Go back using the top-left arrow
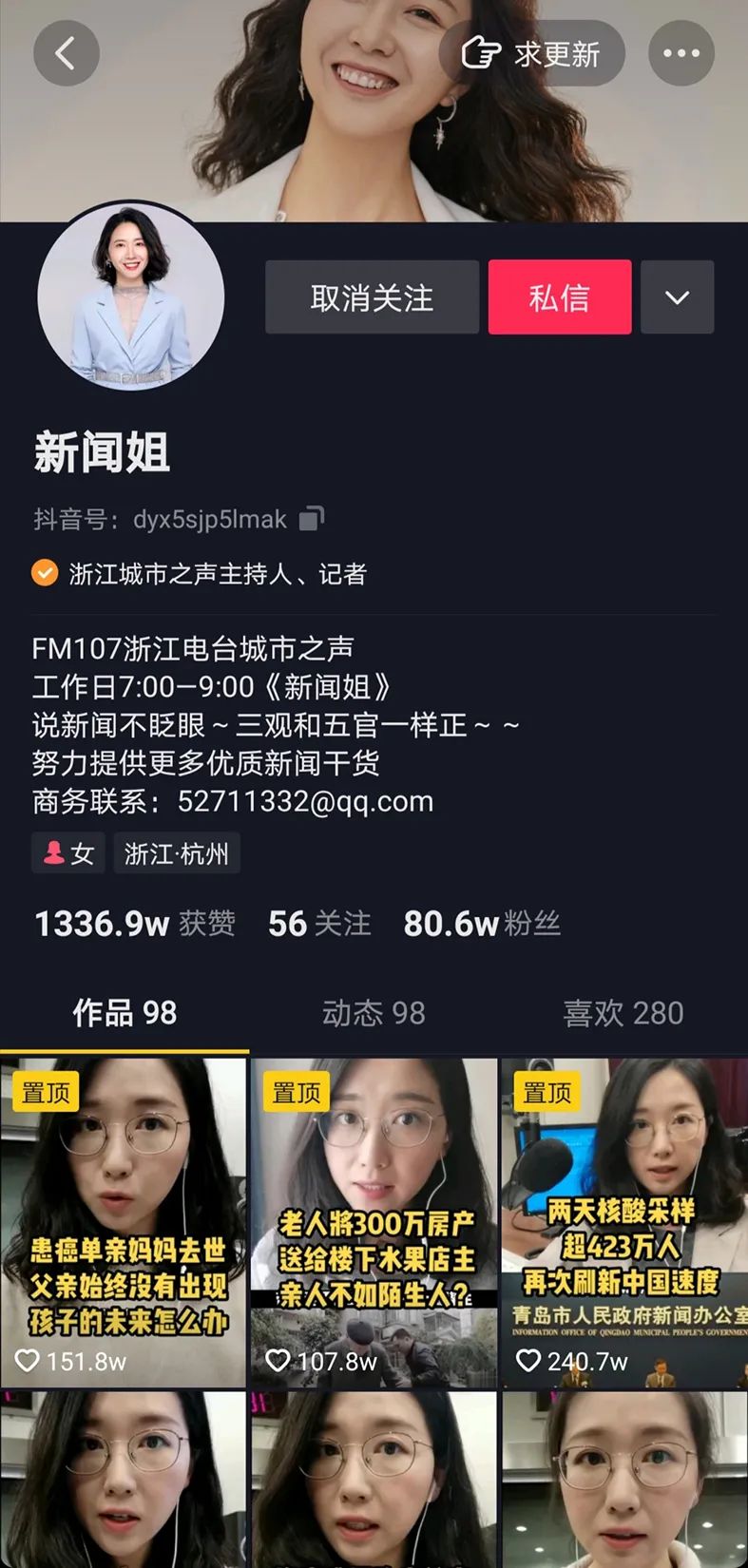The width and height of the screenshot is (748, 1568). click(66, 53)
